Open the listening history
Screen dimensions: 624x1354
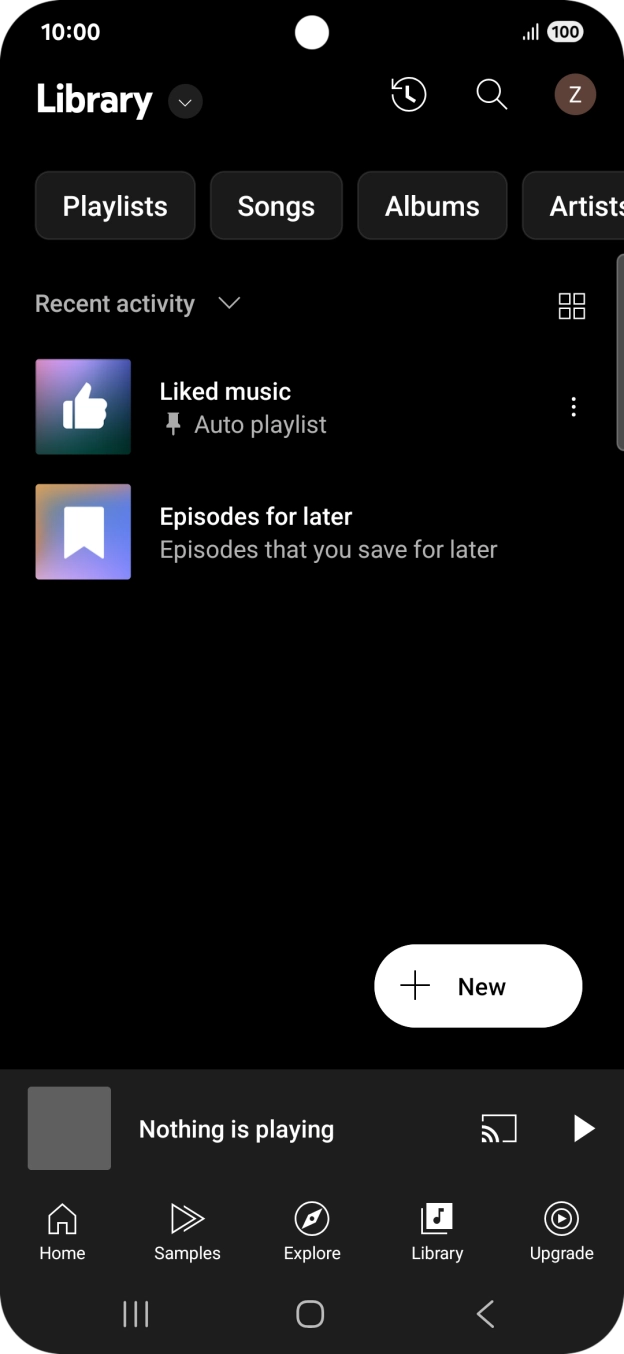(408, 96)
